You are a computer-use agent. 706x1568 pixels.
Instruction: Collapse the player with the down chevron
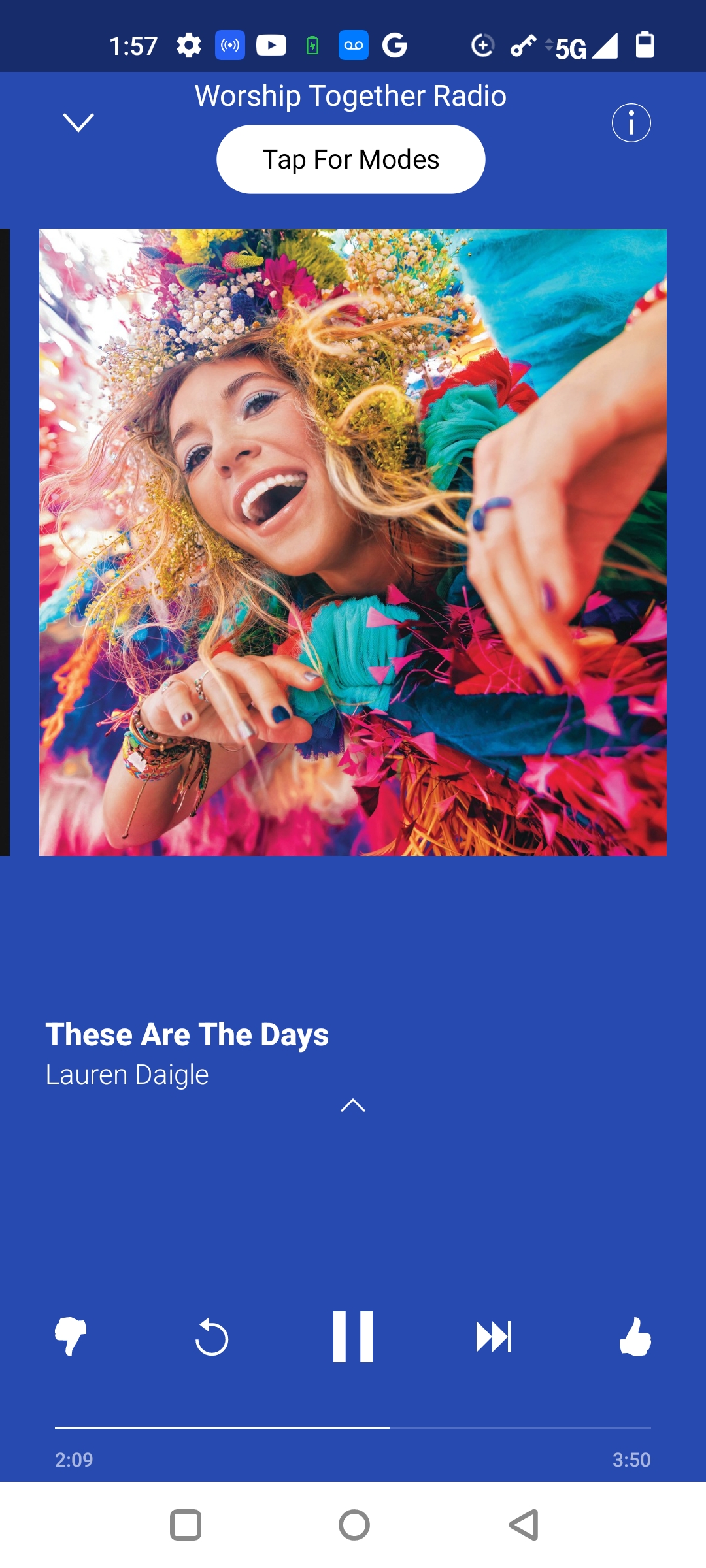pos(78,122)
